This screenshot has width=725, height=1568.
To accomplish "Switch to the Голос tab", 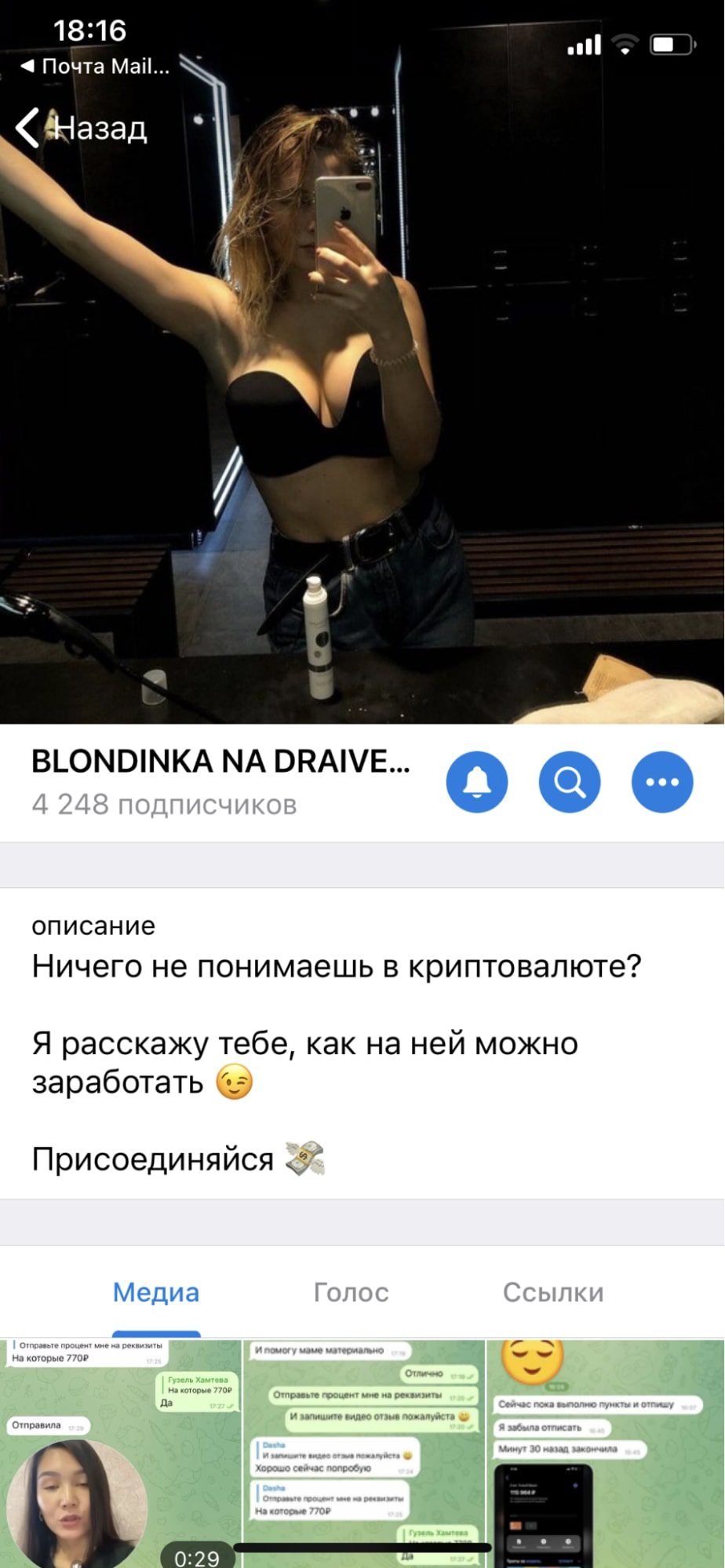I will pos(352,1291).
